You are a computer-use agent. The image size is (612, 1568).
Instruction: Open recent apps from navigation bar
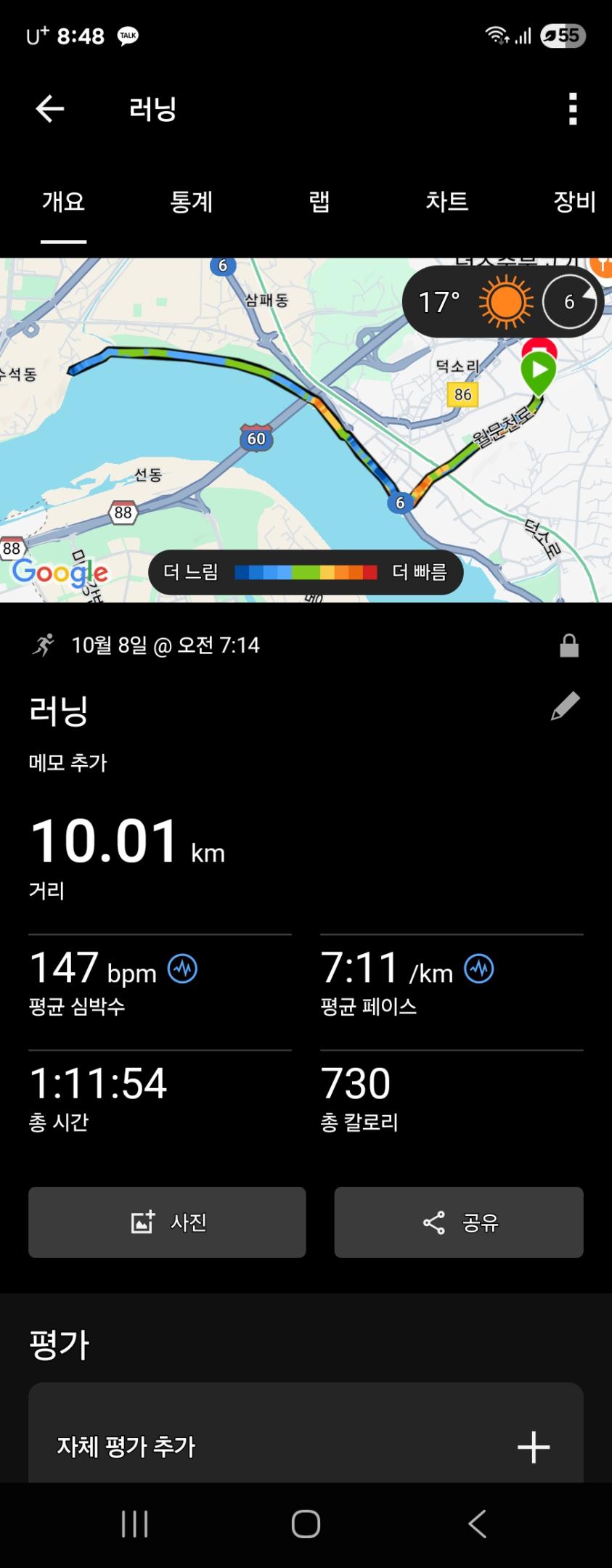(x=135, y=1524)
